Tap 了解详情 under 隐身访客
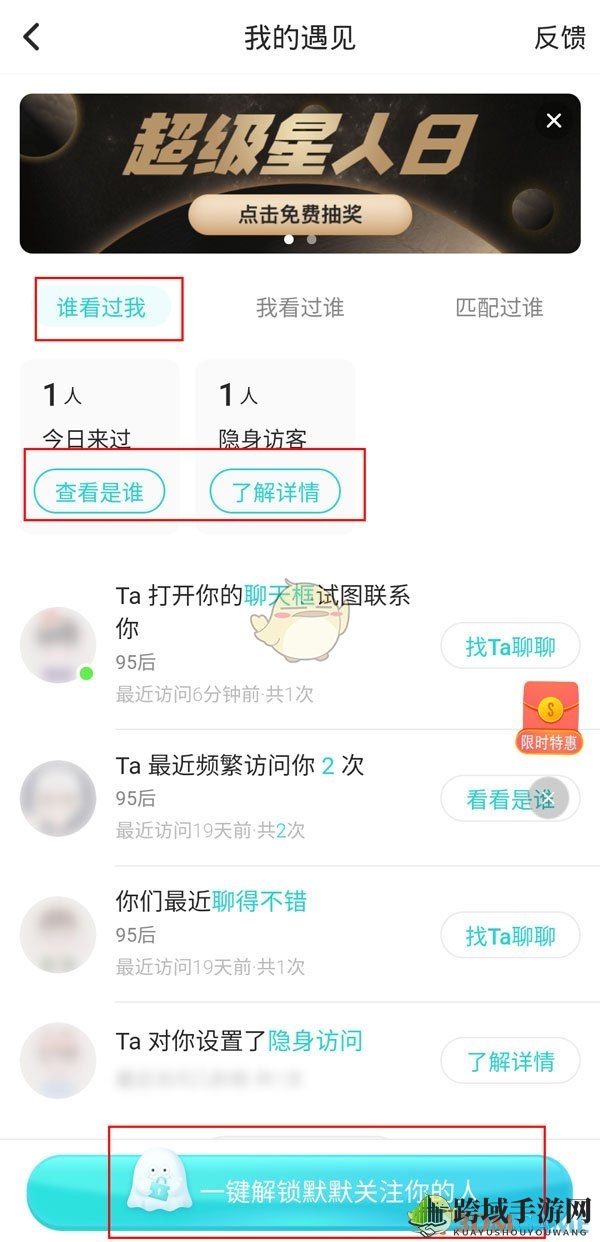 (x=275, y=492)
